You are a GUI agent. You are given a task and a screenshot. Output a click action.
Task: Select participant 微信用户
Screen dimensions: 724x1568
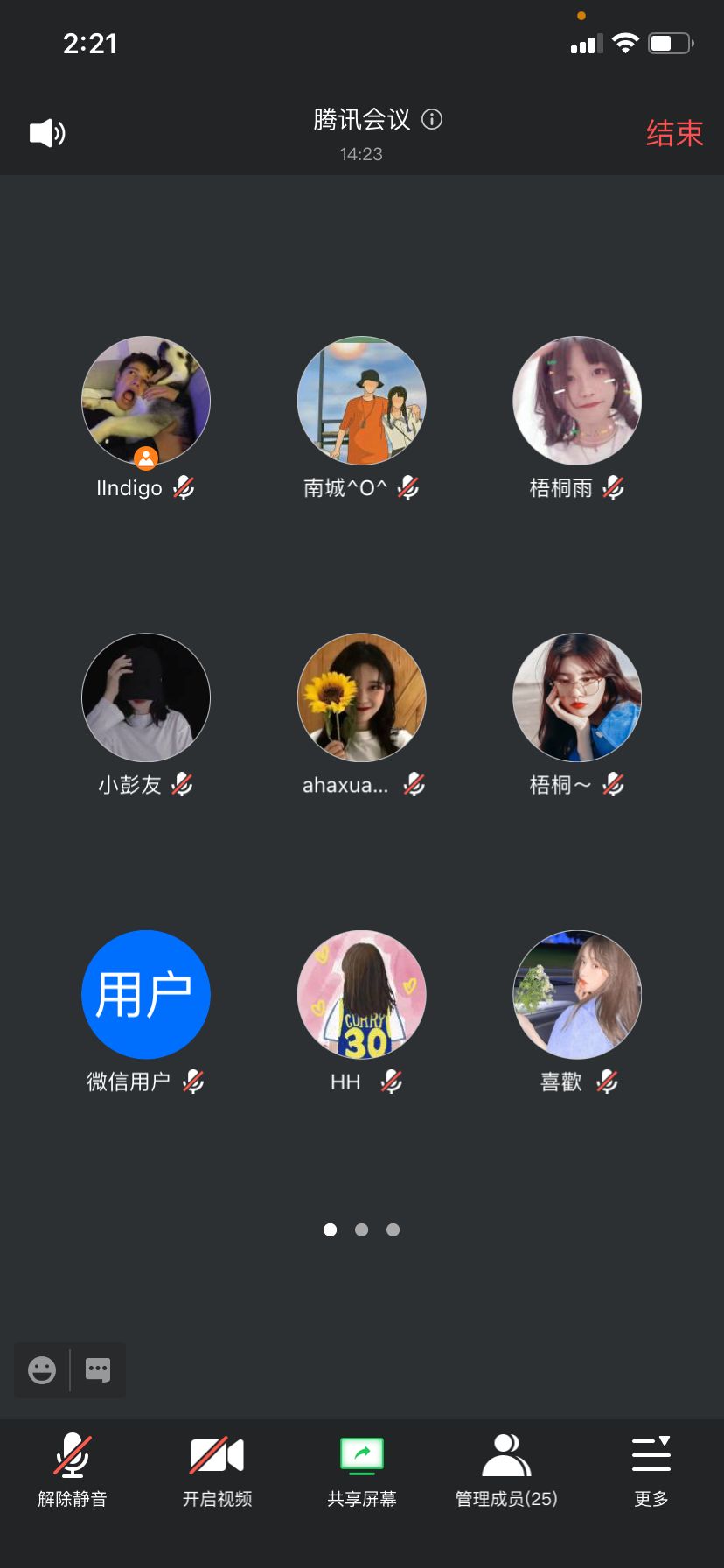[146, 994]
